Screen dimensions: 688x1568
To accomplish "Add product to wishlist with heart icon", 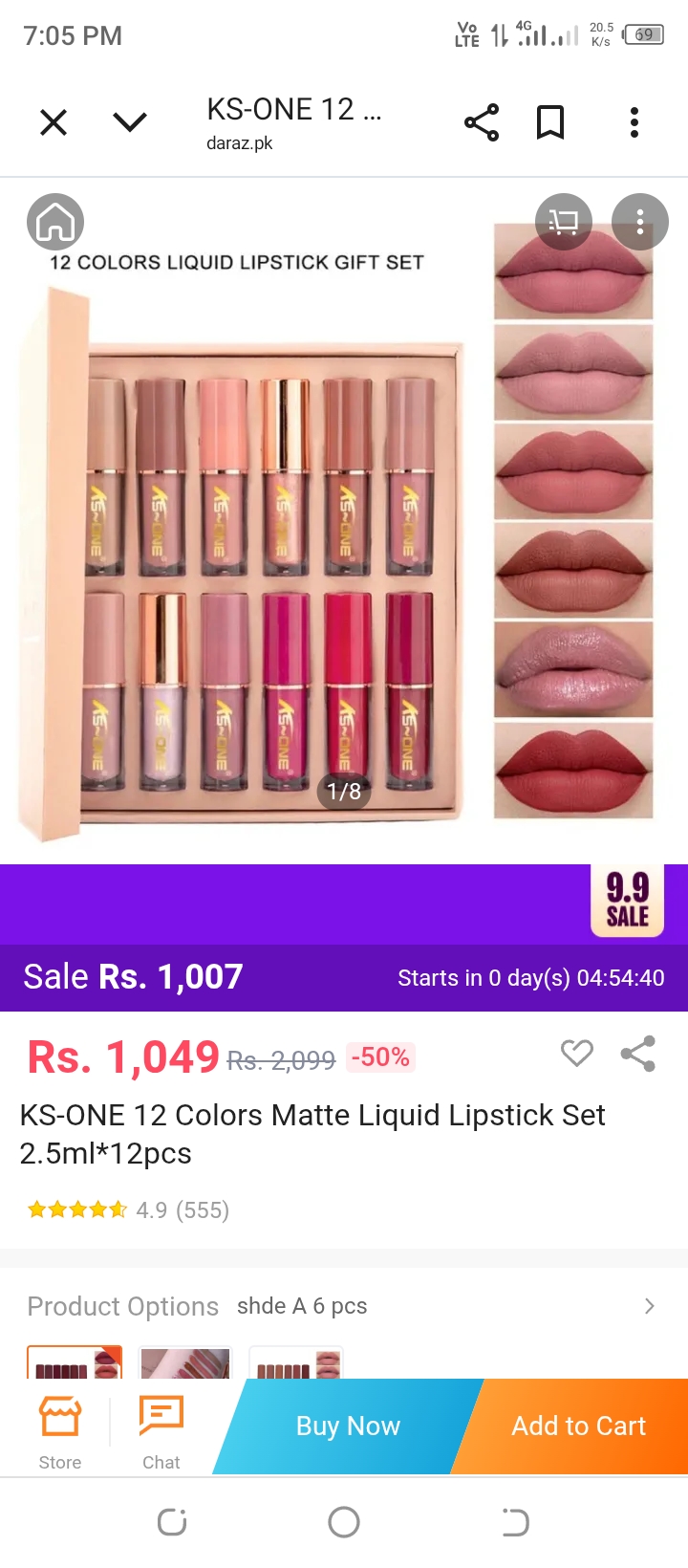I will (x=576, y=1054).
